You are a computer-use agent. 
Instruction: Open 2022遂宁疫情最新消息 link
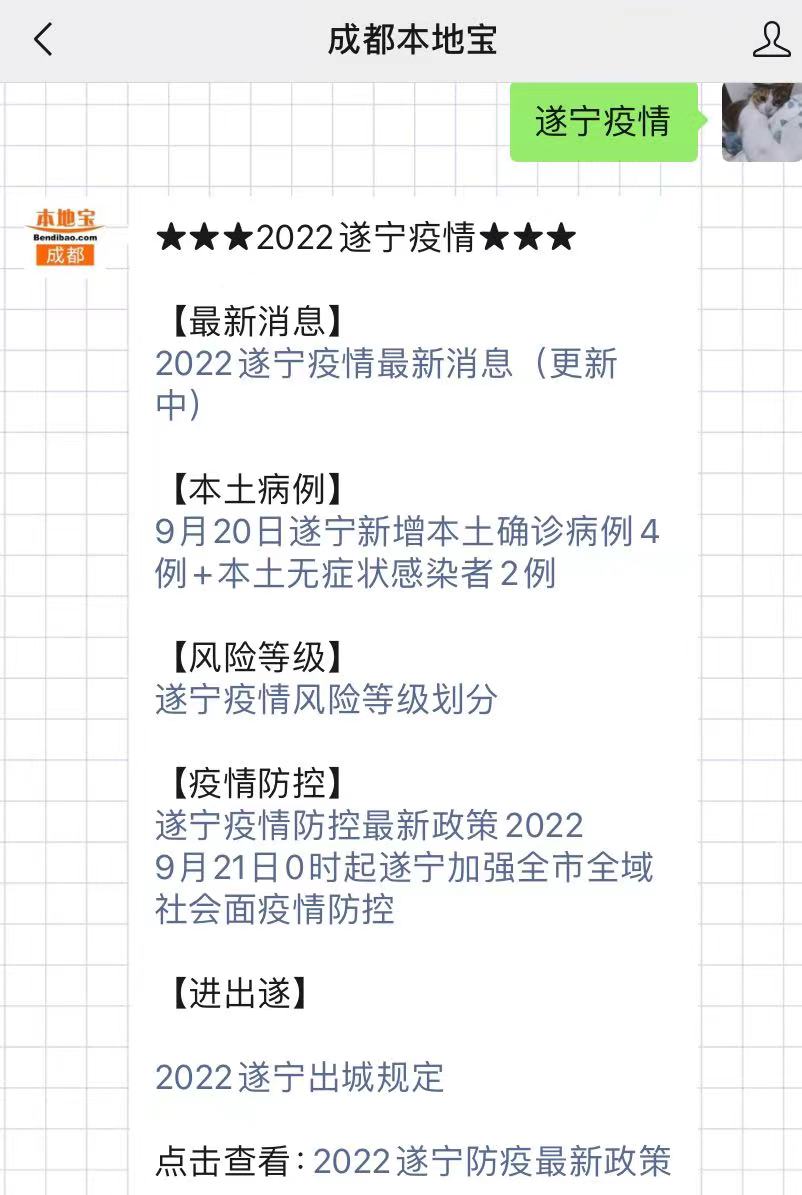tap(385, 365)
